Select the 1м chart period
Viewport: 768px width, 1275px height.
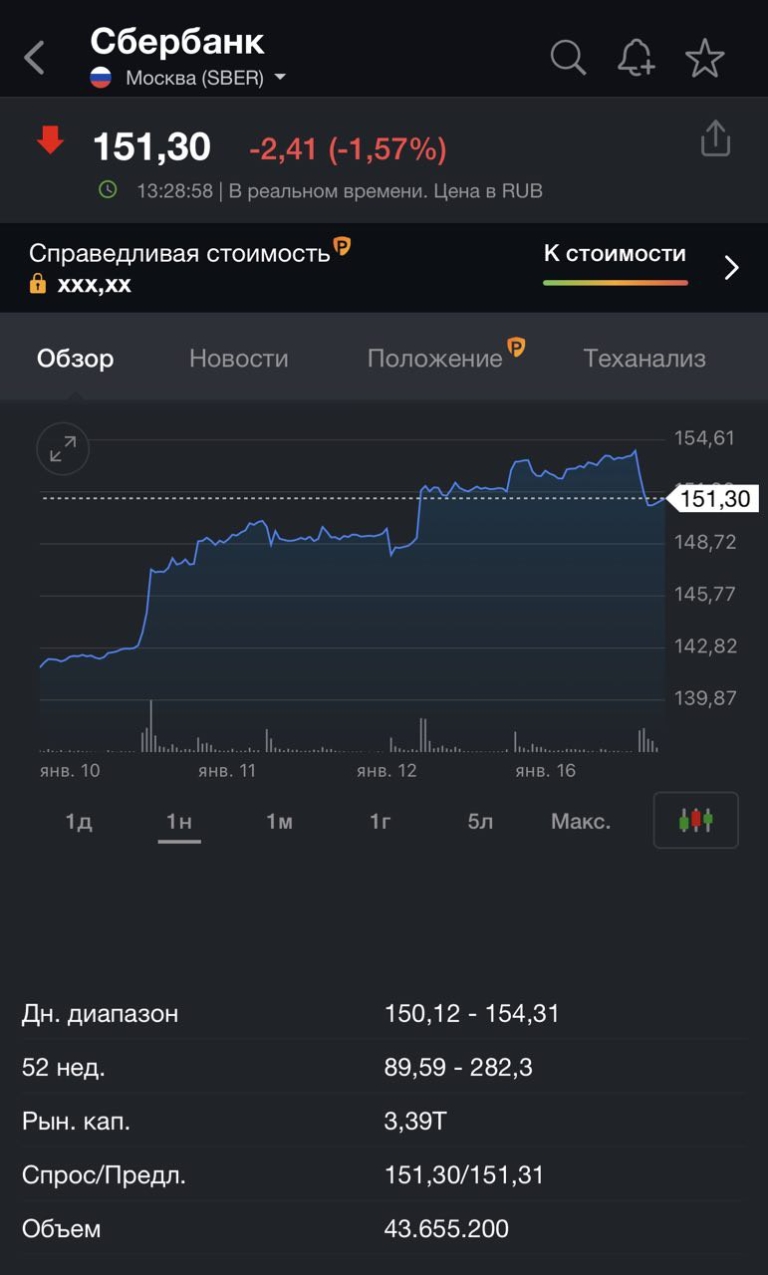(279, 822)
